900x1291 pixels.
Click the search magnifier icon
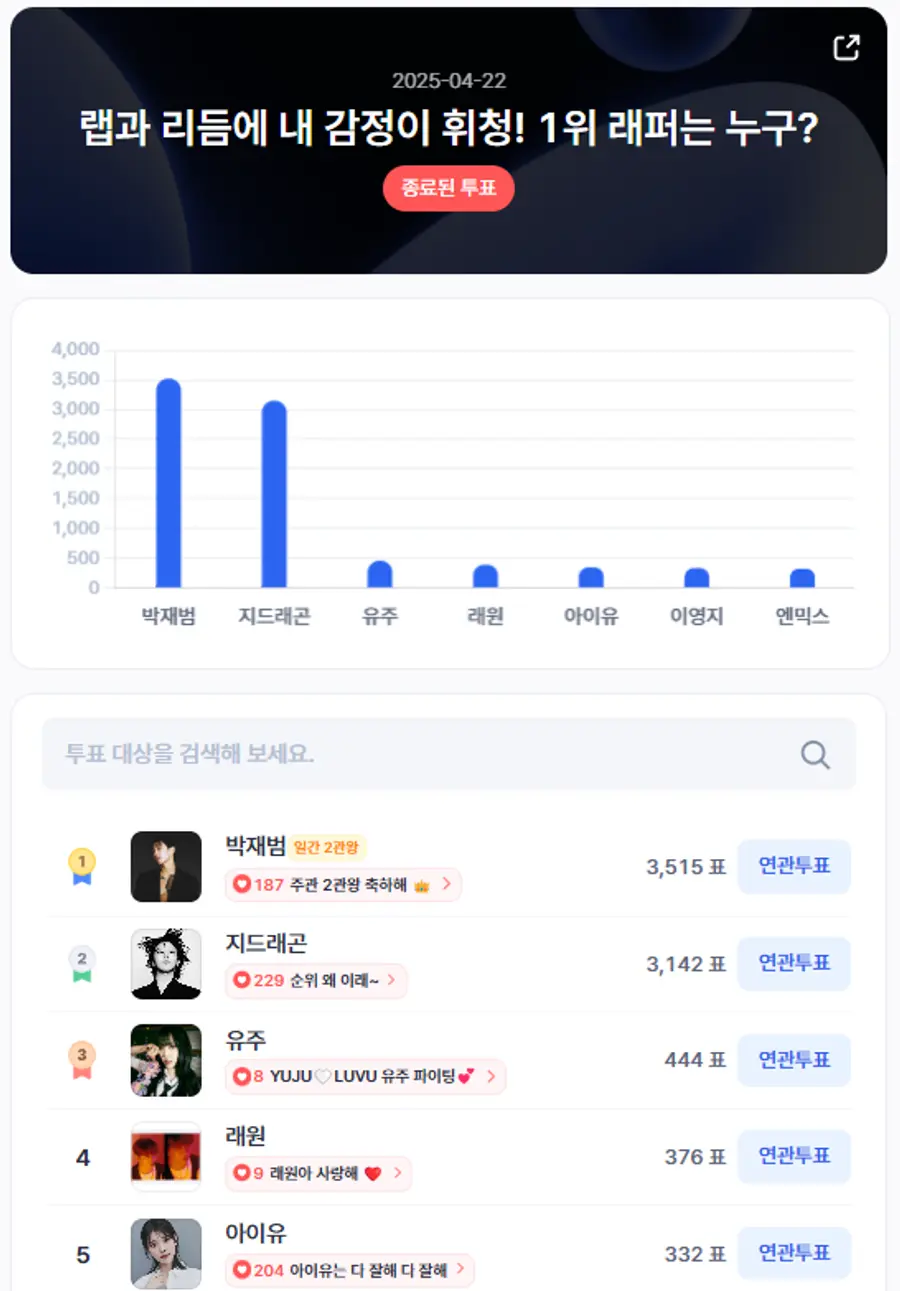click(x=815, y=755)
